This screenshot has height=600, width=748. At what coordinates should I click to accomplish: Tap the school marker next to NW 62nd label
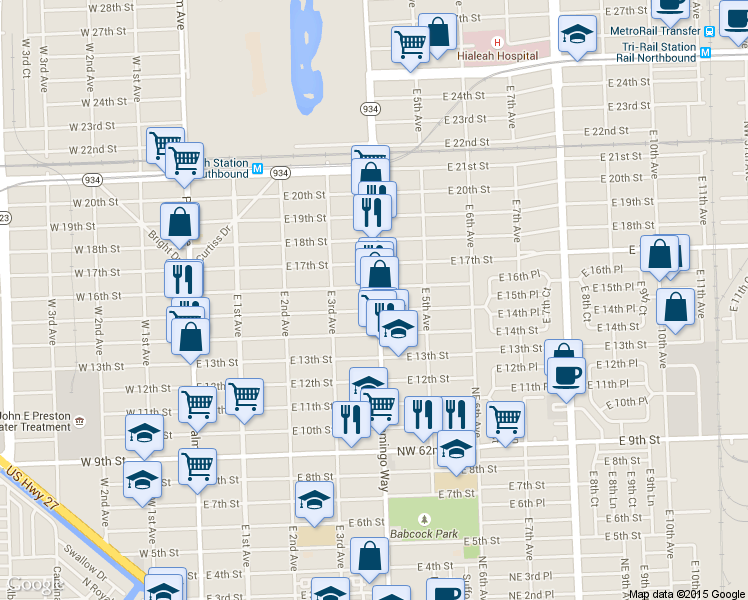pos(457,453)
